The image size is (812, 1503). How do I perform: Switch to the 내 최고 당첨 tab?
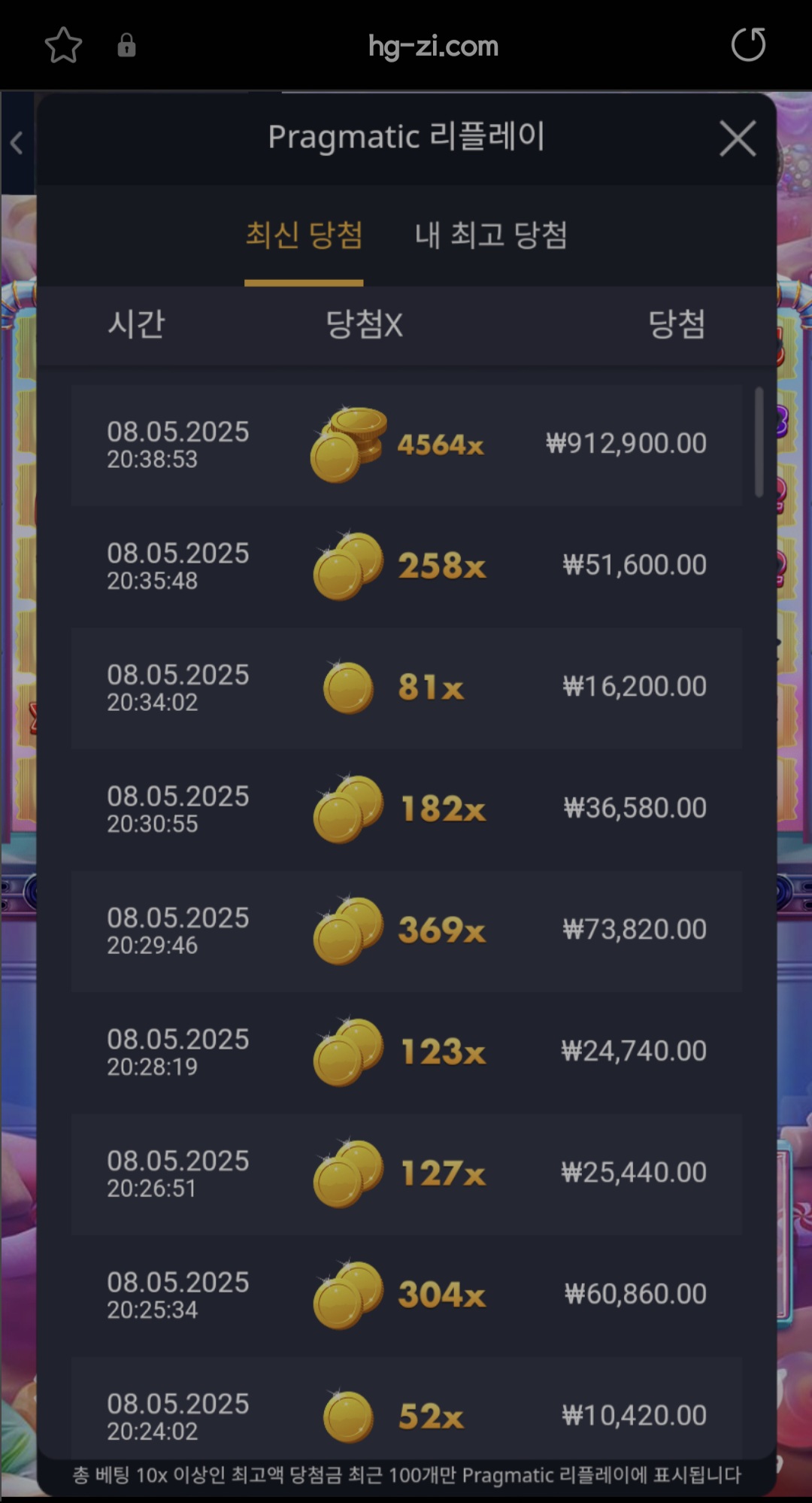pyautogui.click(x=491, y=235)
